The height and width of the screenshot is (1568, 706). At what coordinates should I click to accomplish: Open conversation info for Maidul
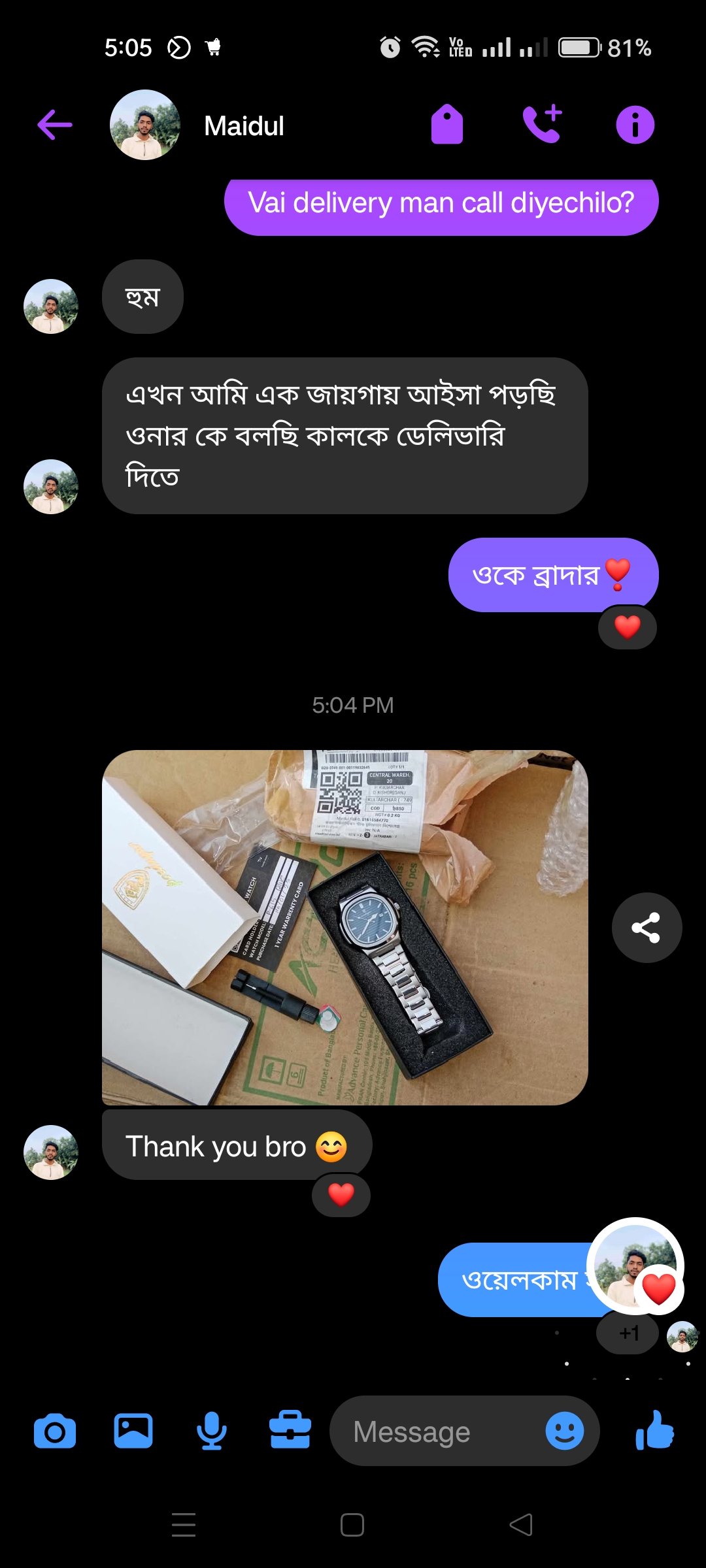(x=635, y=125)
